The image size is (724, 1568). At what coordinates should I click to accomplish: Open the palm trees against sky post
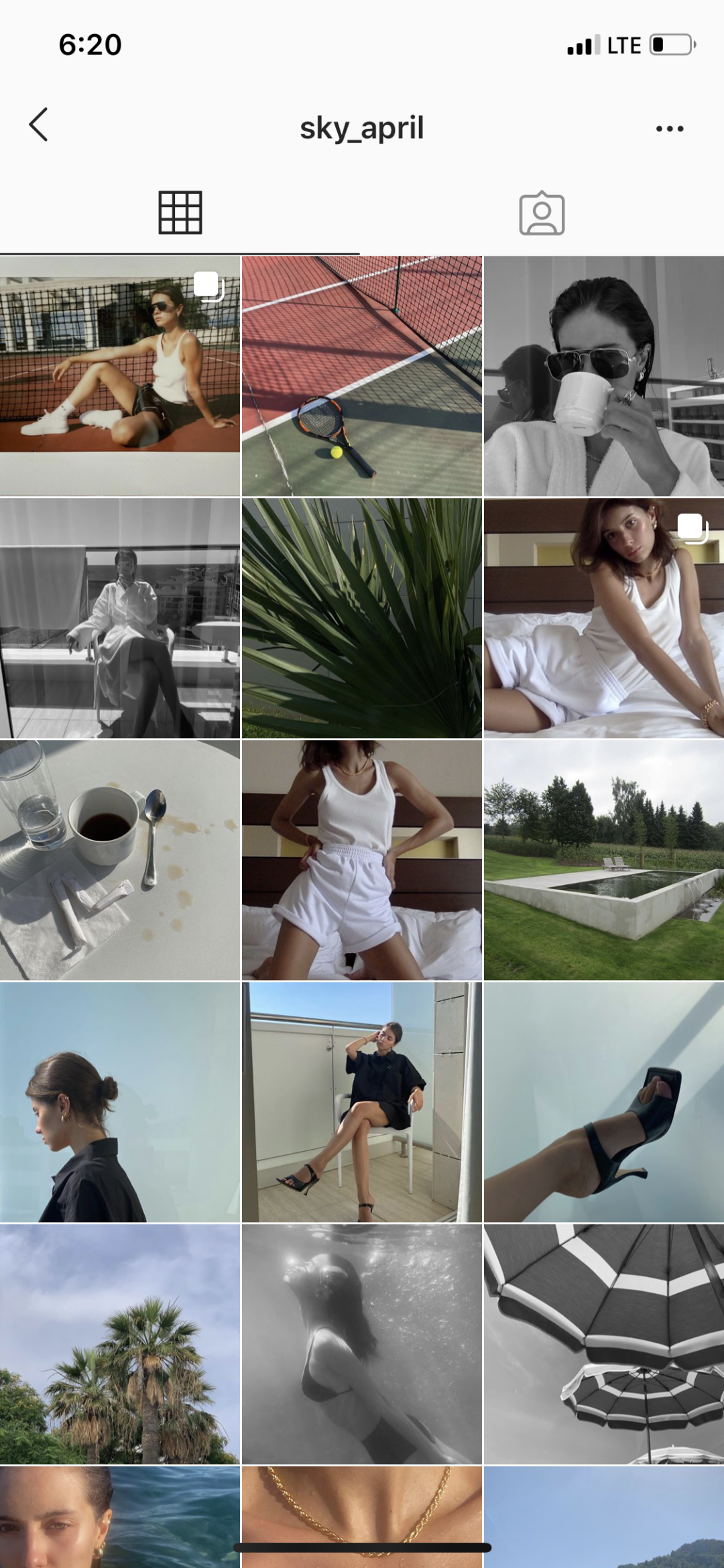click(x=119, y=1344)
